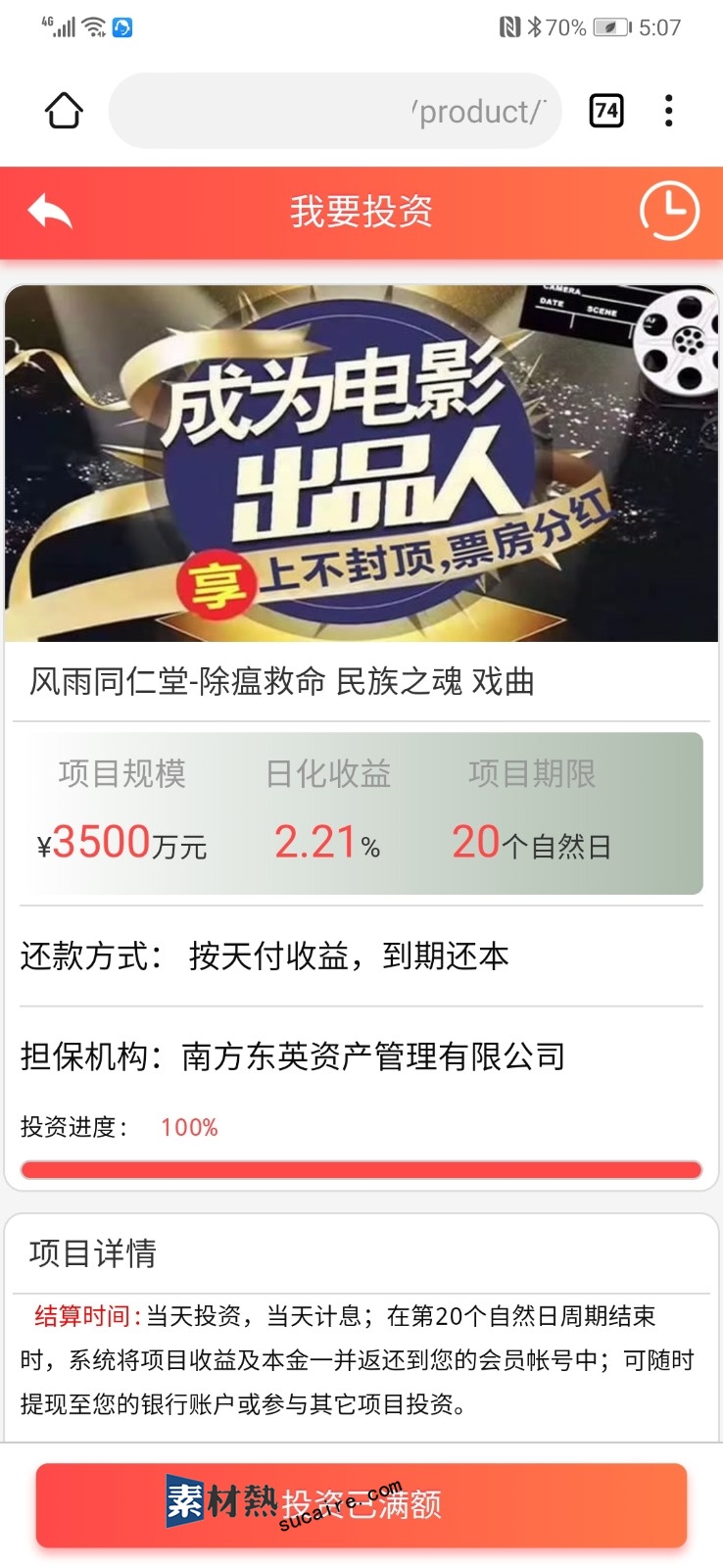Go back using the white arrow

(50, 210)
